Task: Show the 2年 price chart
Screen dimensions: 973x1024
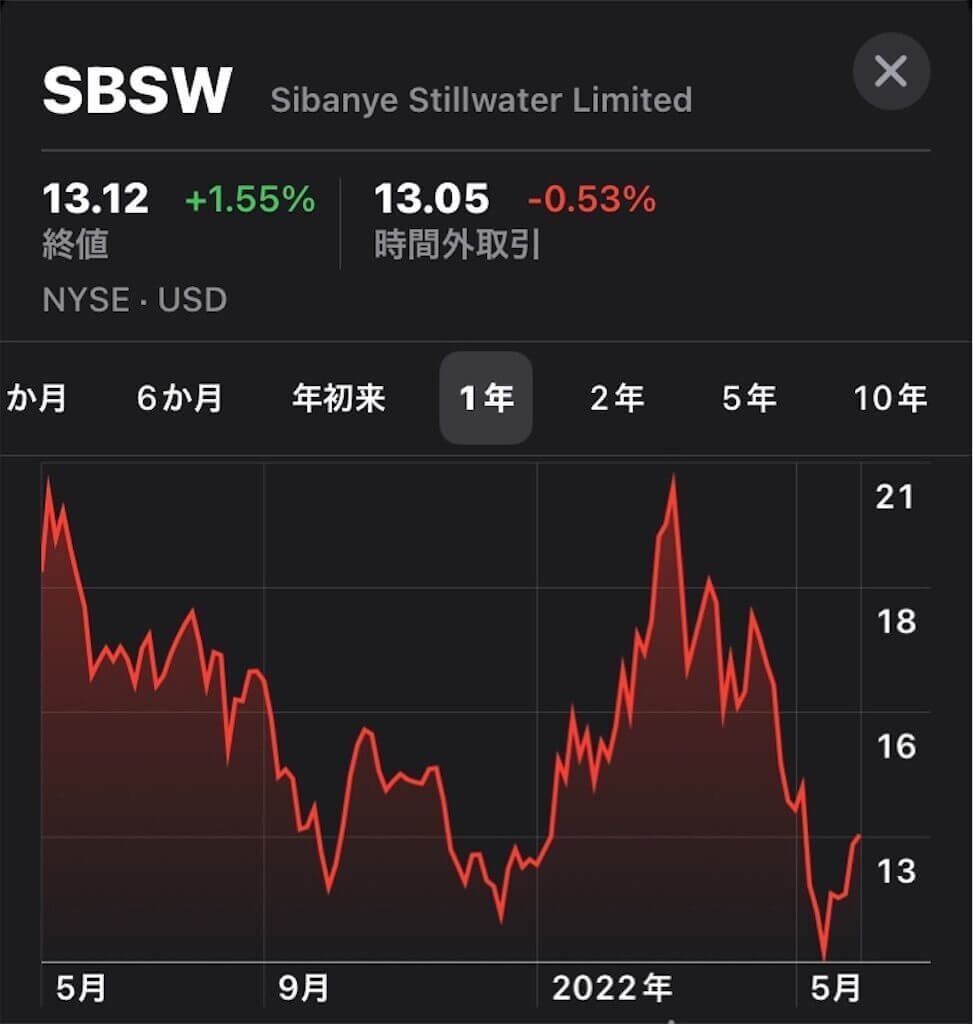Action: click(x=617, y=398)
